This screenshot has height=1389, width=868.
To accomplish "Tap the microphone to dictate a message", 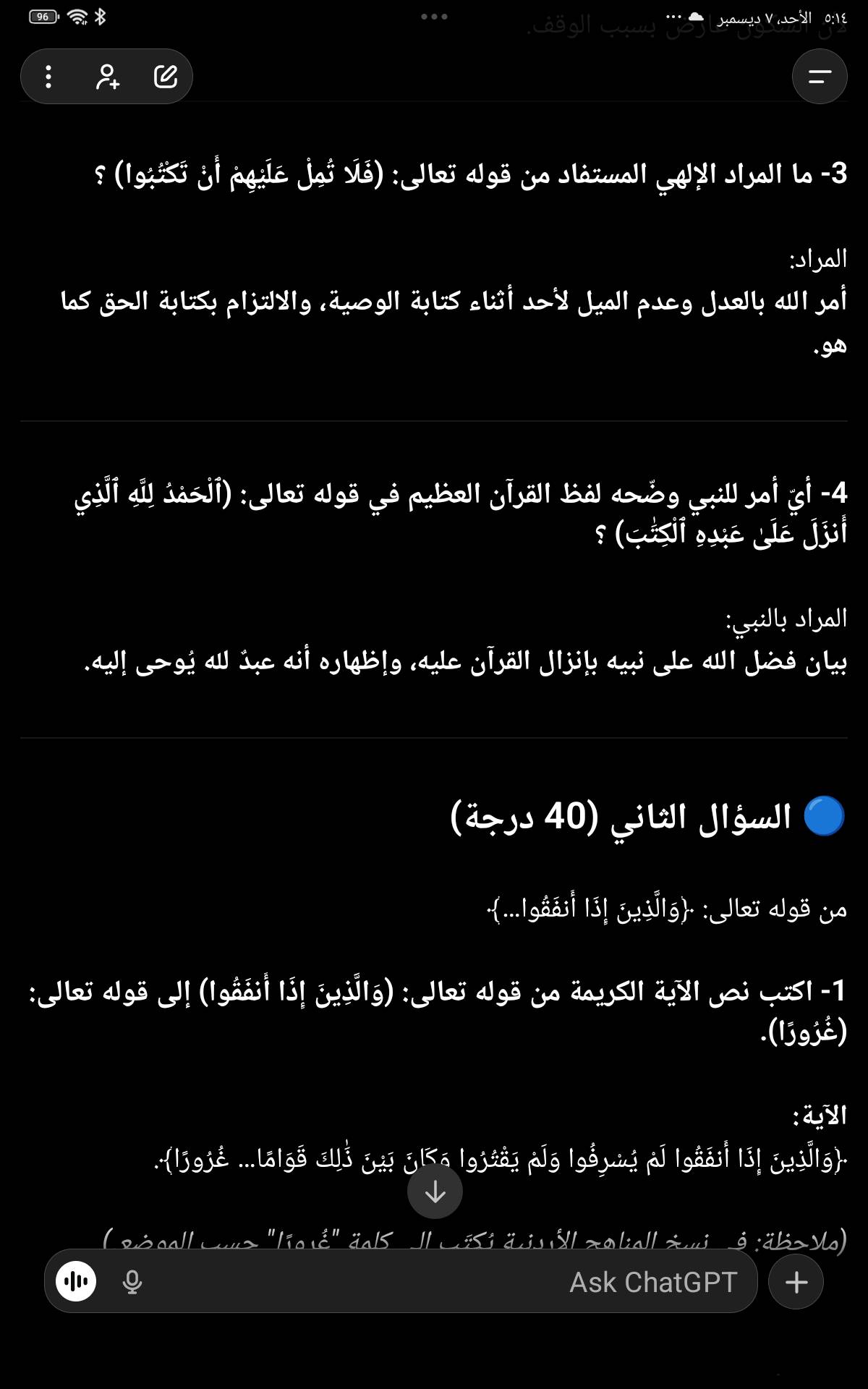I will coord(132,1282).
